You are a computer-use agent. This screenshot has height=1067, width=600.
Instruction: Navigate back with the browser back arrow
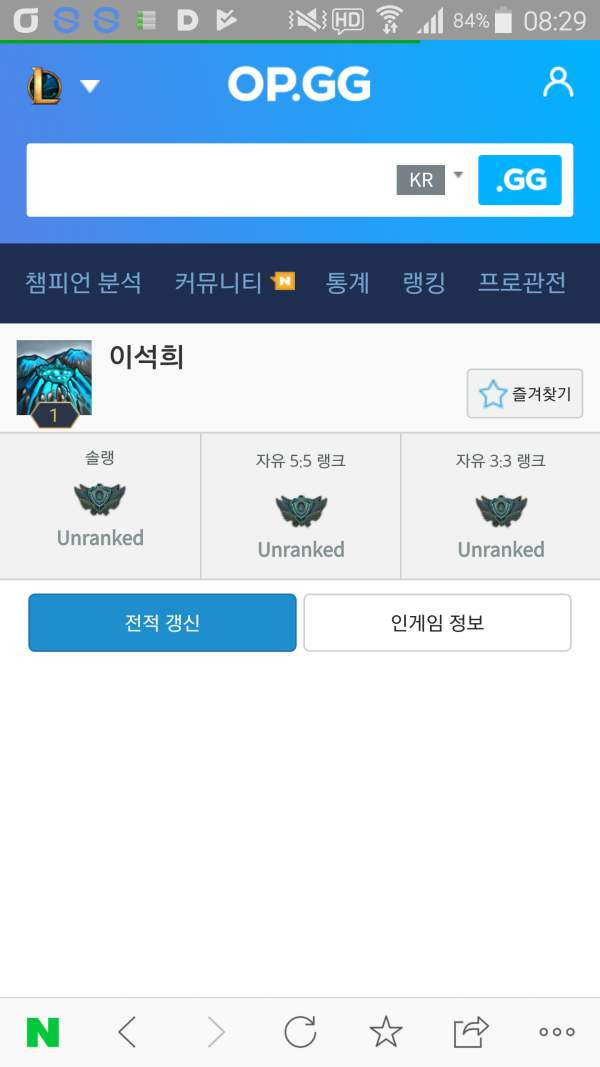[127, 1032]
